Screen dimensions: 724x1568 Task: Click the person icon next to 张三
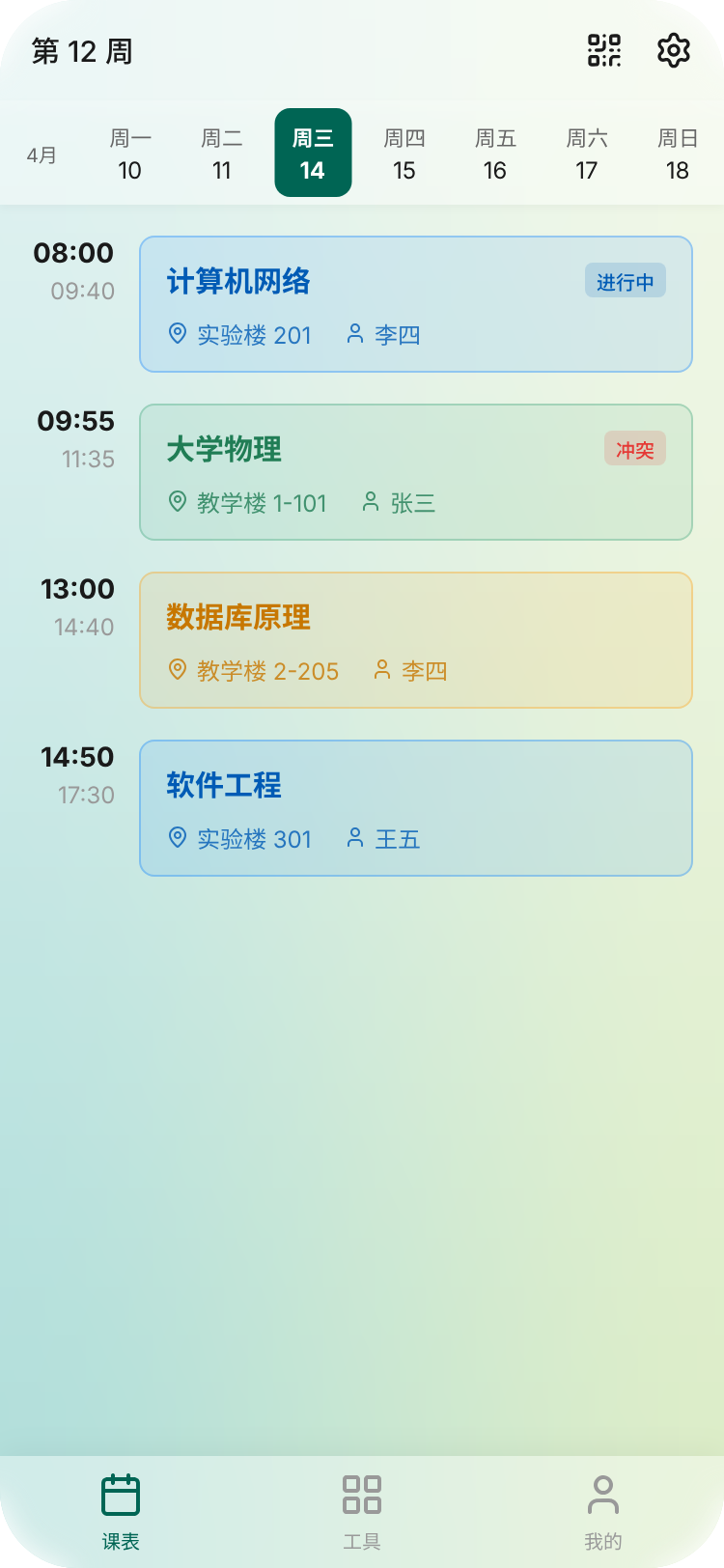(370, 503)
